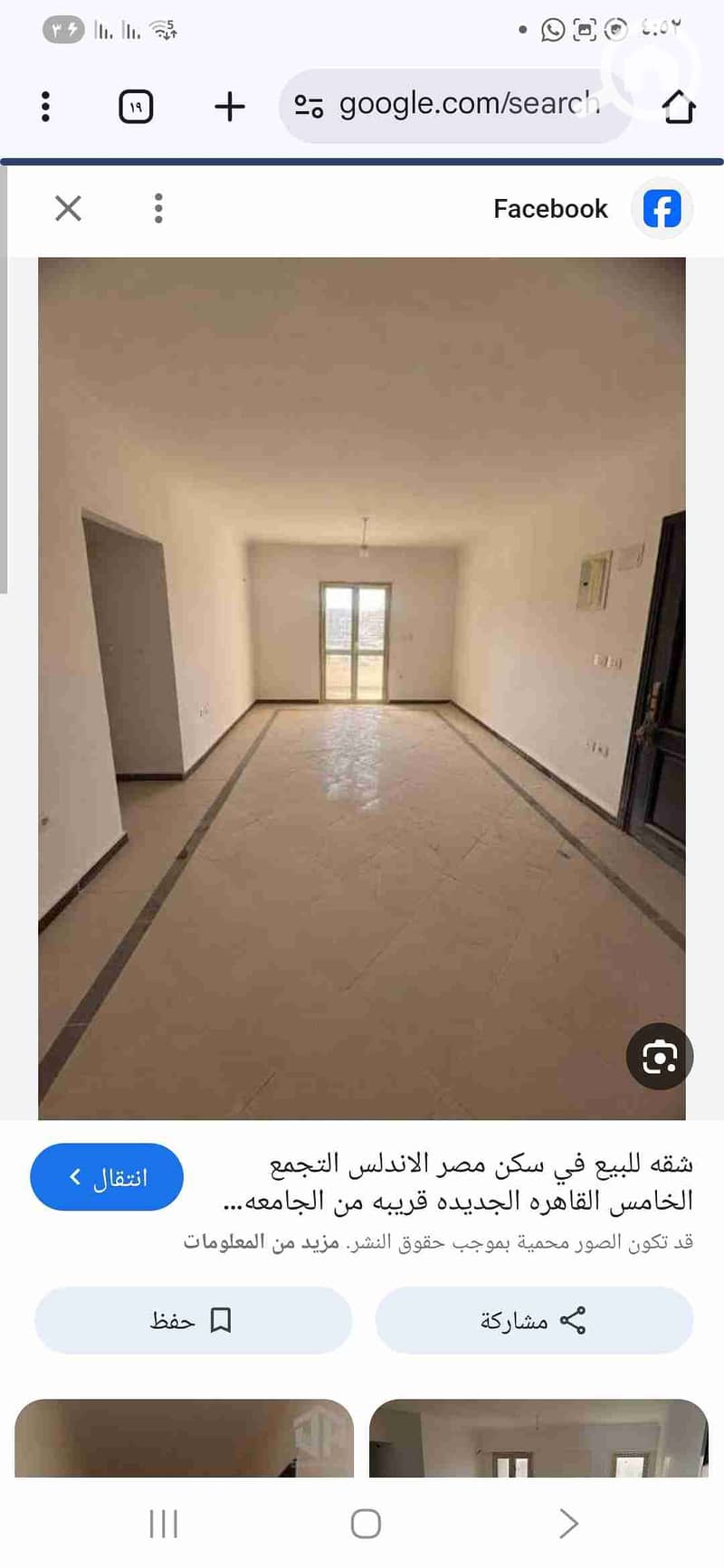Open the browser overflow menu
The image size is (724, 1568).
click(45, 107)
